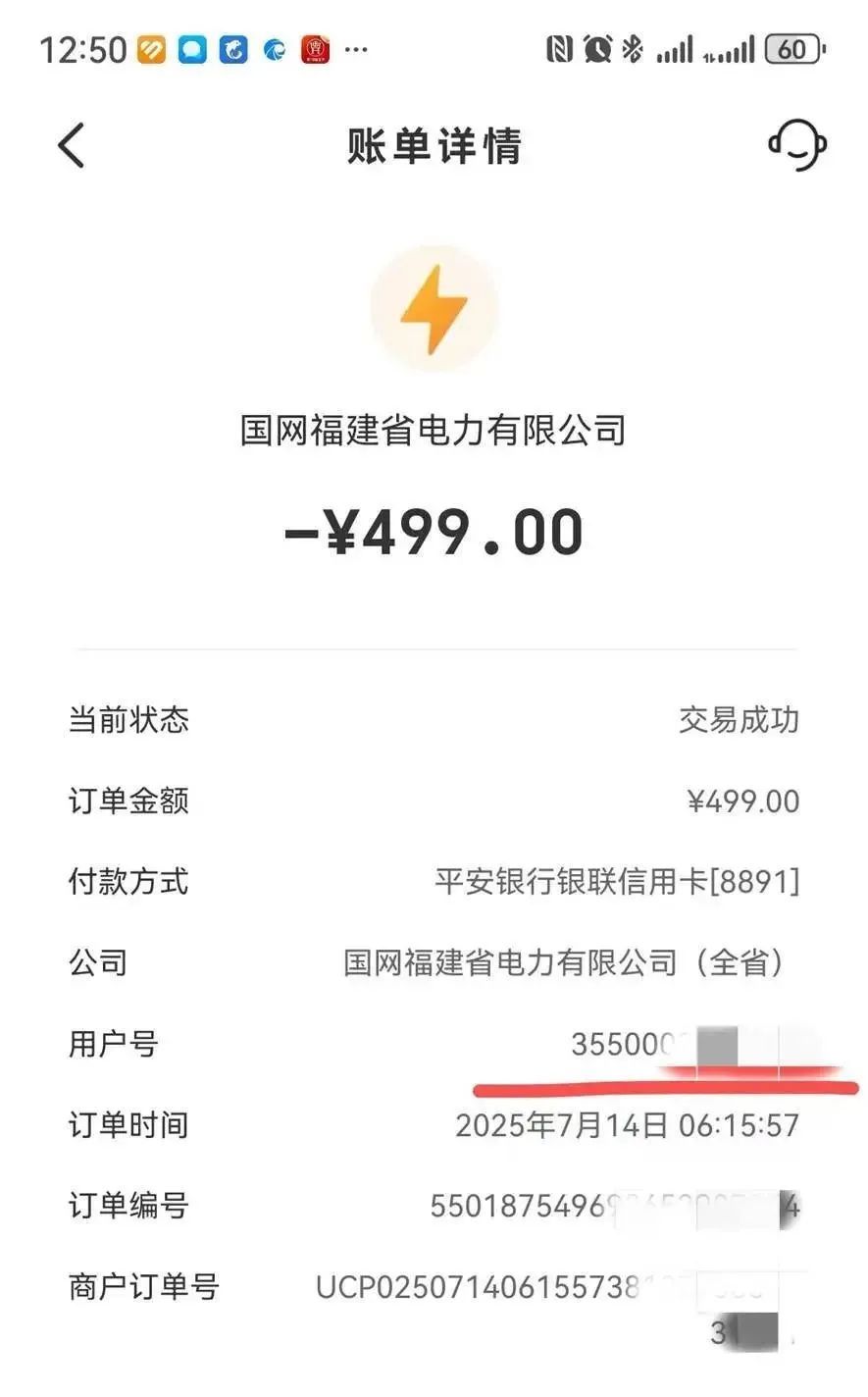Tap the orange lightning electricity icon
This screenshot has width=868, height=1397.
(x=434, y=307)
